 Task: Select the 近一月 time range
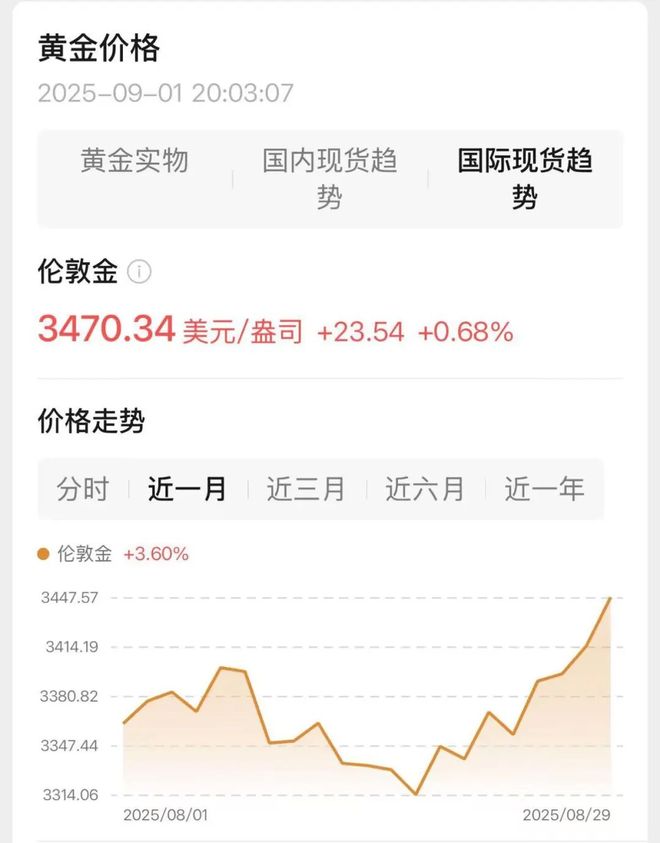[x=187, y=489]
